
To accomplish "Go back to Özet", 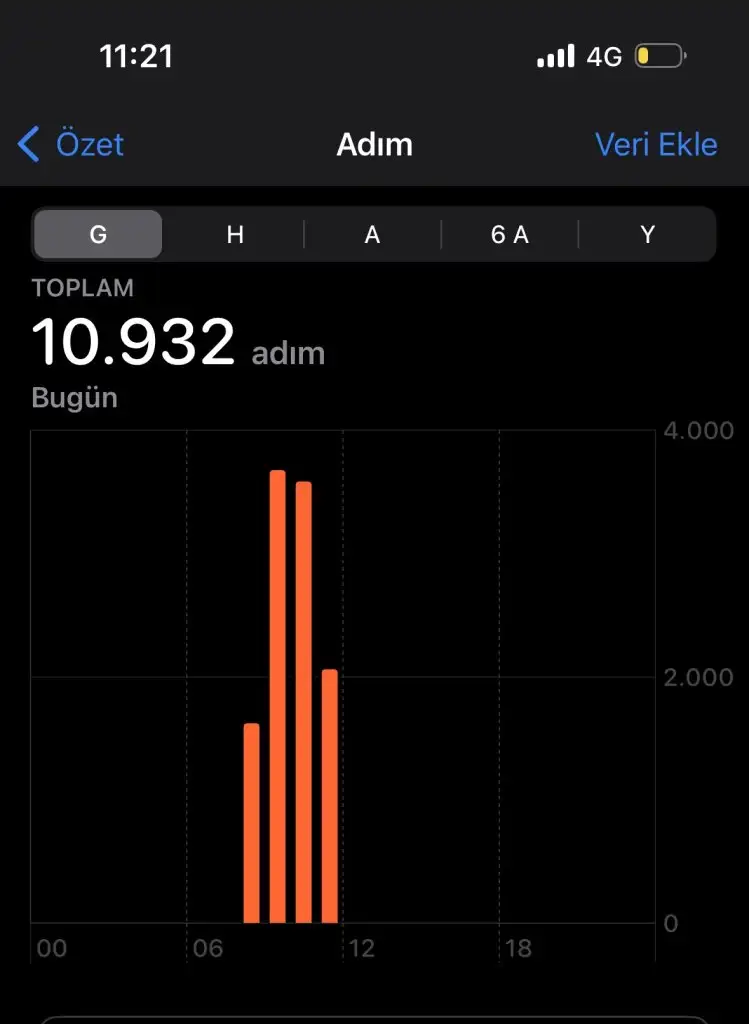I will click(x=72, y=145).
